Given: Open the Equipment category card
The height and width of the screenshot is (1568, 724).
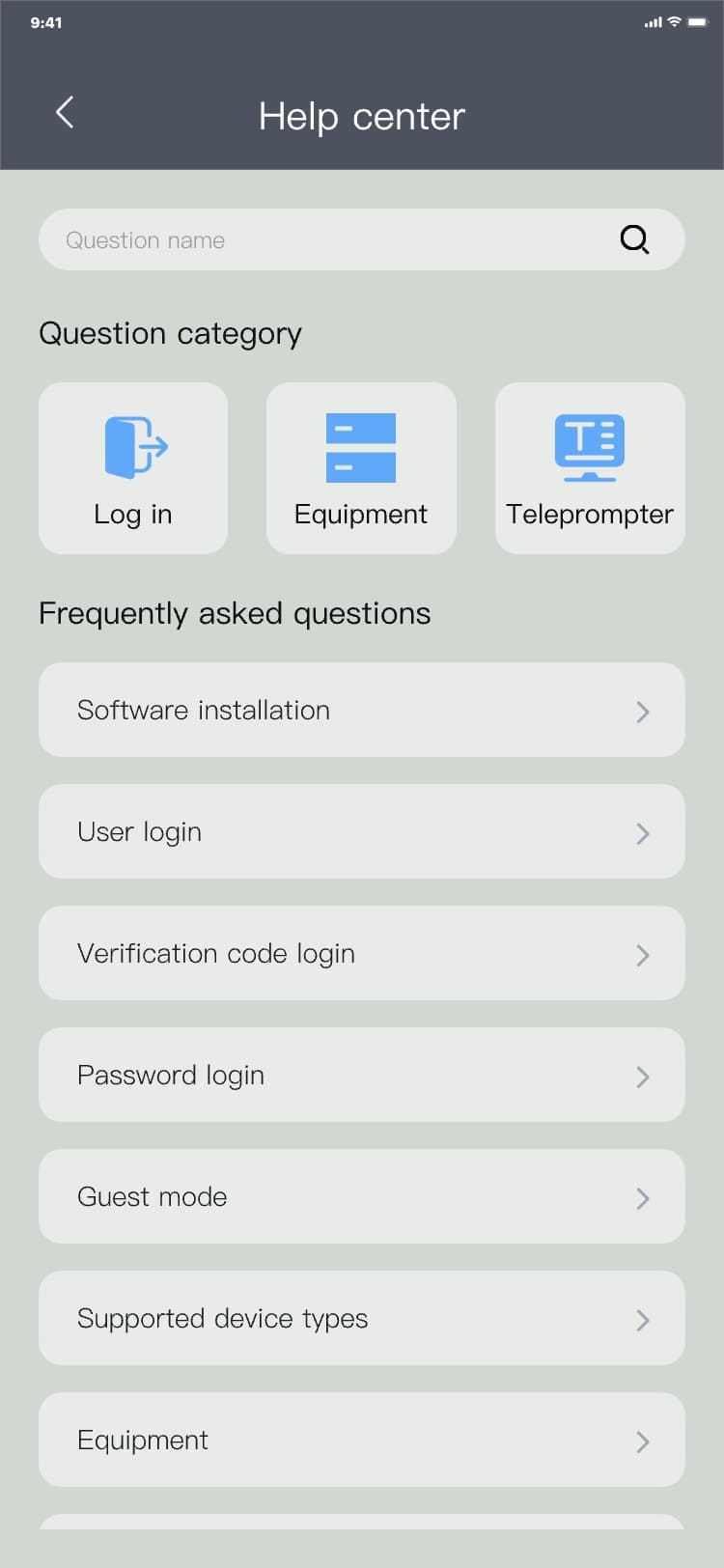Looking at the screenshot, I should [361, 468].
